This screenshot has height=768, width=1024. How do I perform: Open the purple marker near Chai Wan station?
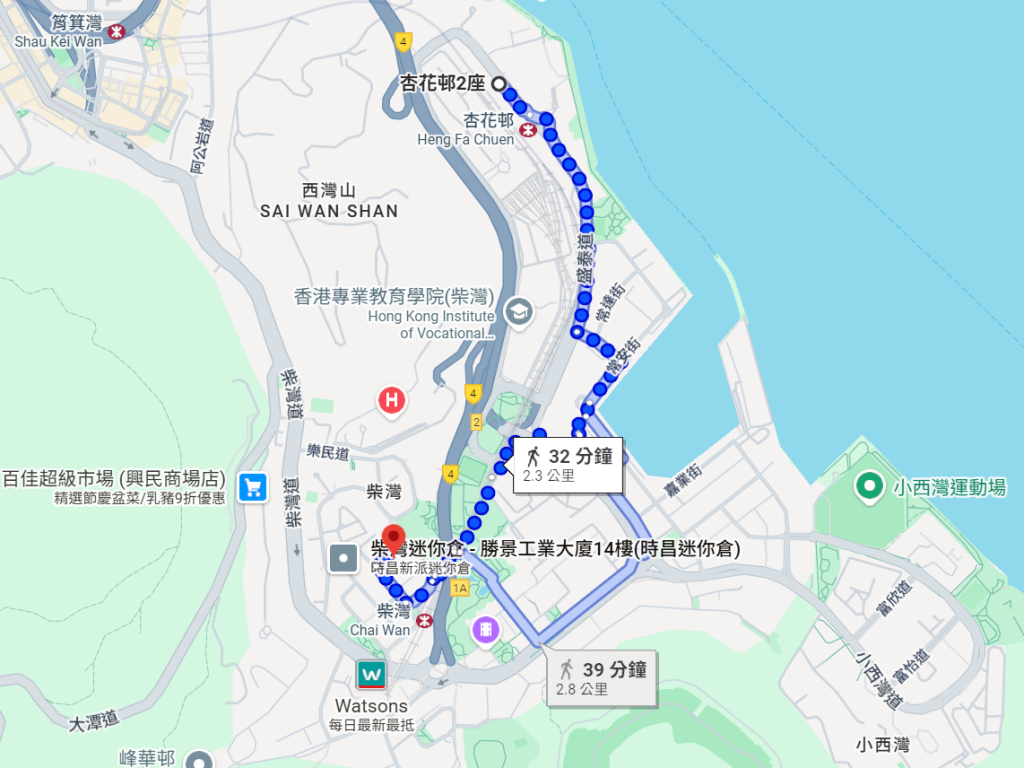tap(485, 629)
